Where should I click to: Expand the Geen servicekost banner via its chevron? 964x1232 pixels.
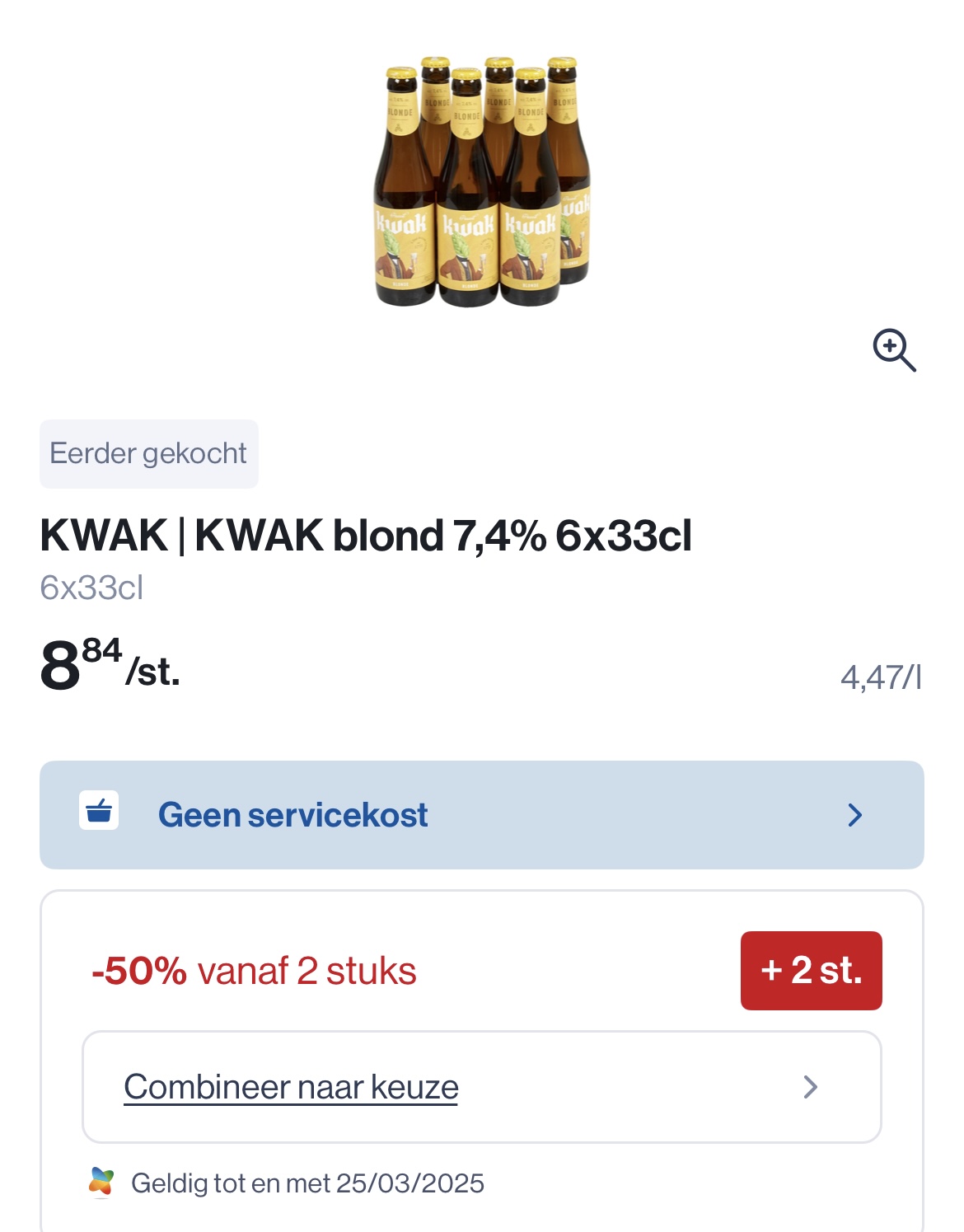tap(855, 815)
